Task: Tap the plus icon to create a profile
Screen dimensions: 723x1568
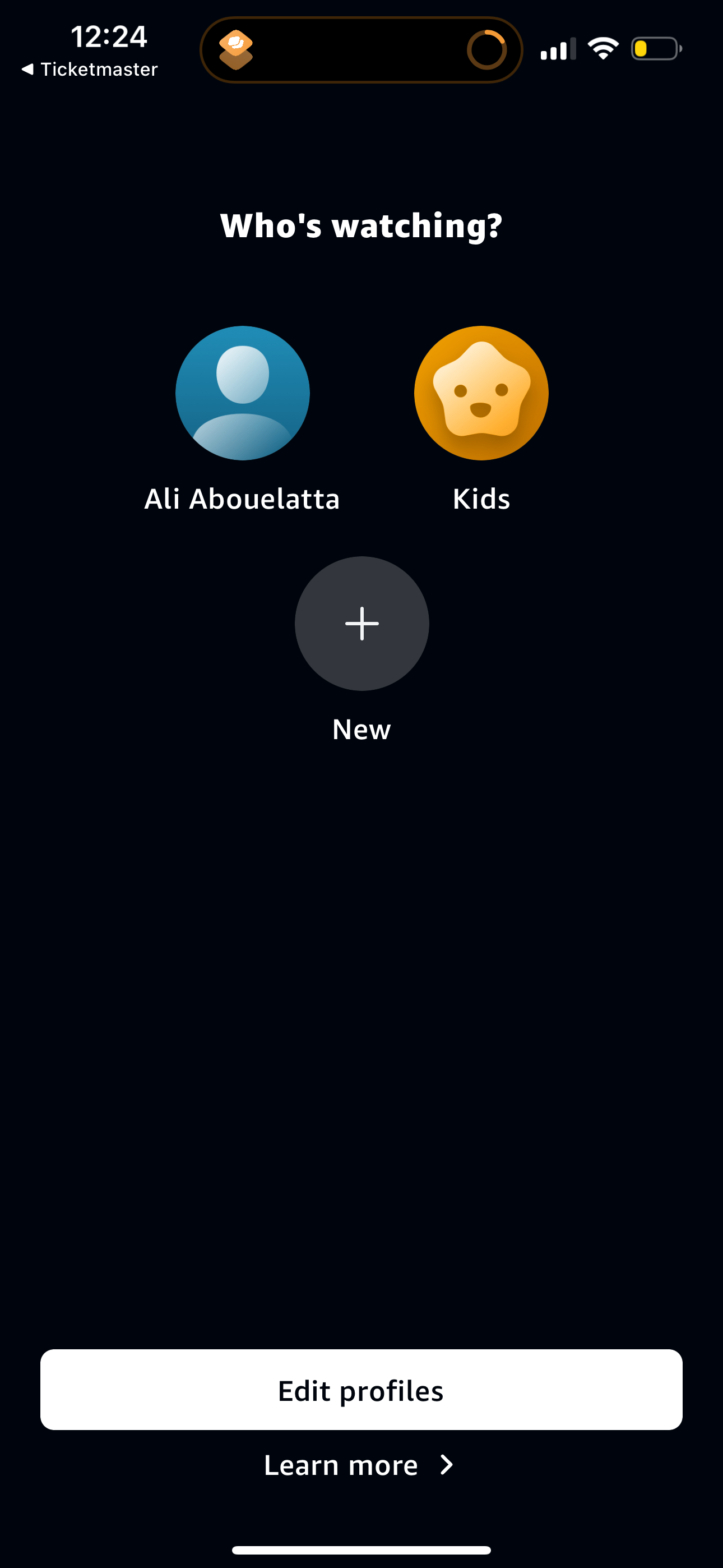Action: (x=361, y=623)
